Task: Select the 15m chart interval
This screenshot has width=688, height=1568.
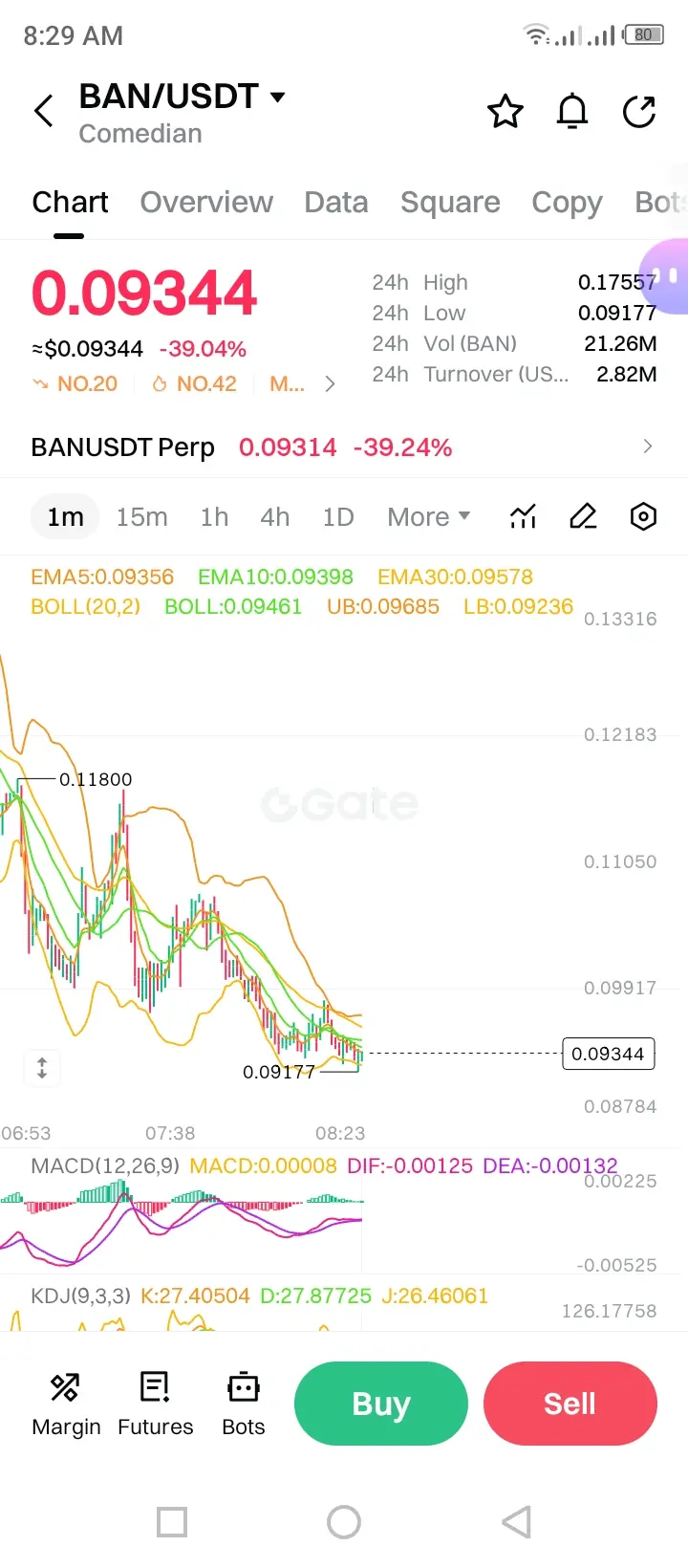Action: tap(141, 517)
